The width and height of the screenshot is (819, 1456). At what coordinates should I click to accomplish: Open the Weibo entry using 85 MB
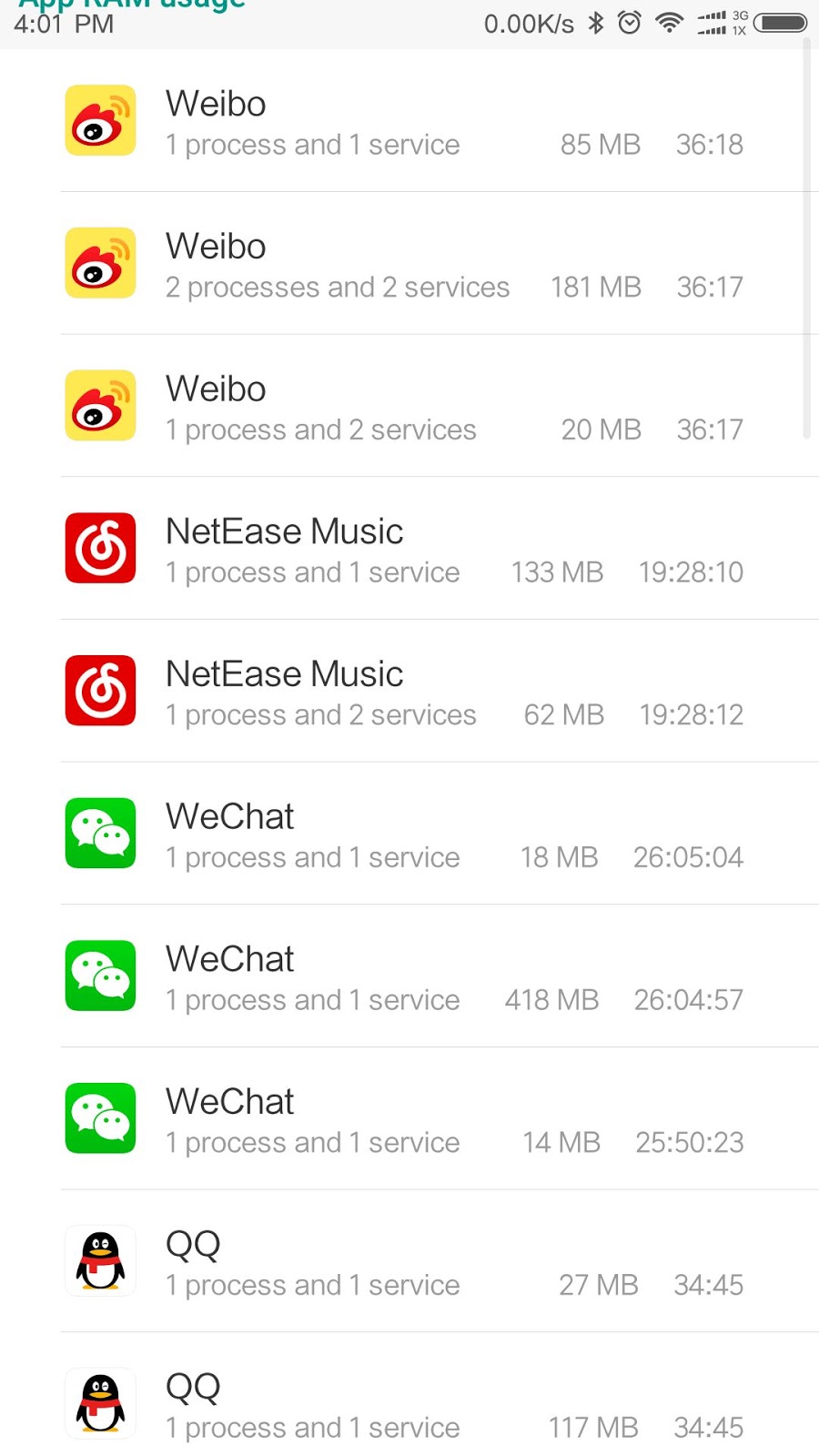(x=409, y=122)
